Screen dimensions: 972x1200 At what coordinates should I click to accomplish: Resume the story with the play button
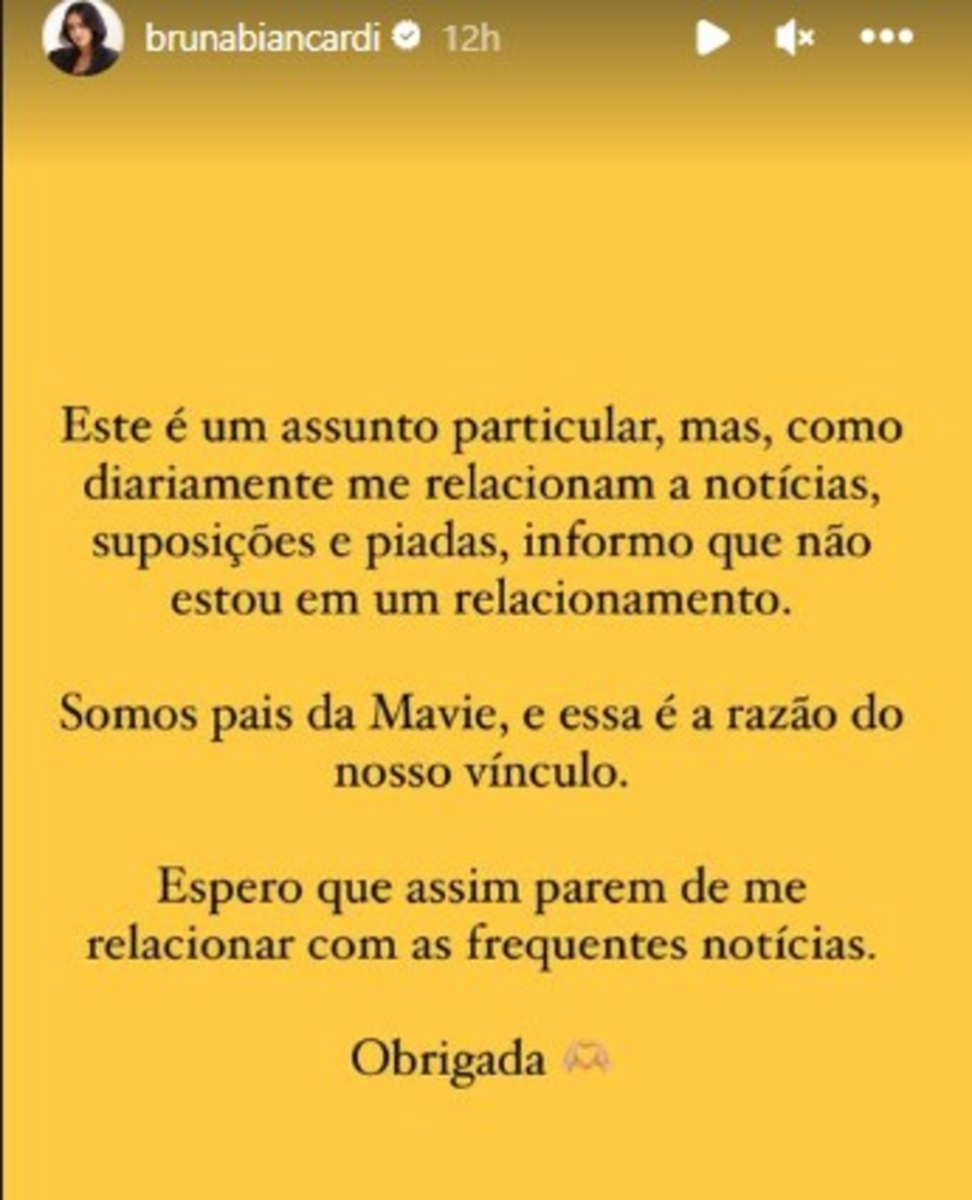pyautogui.click(x=711, y=39)
